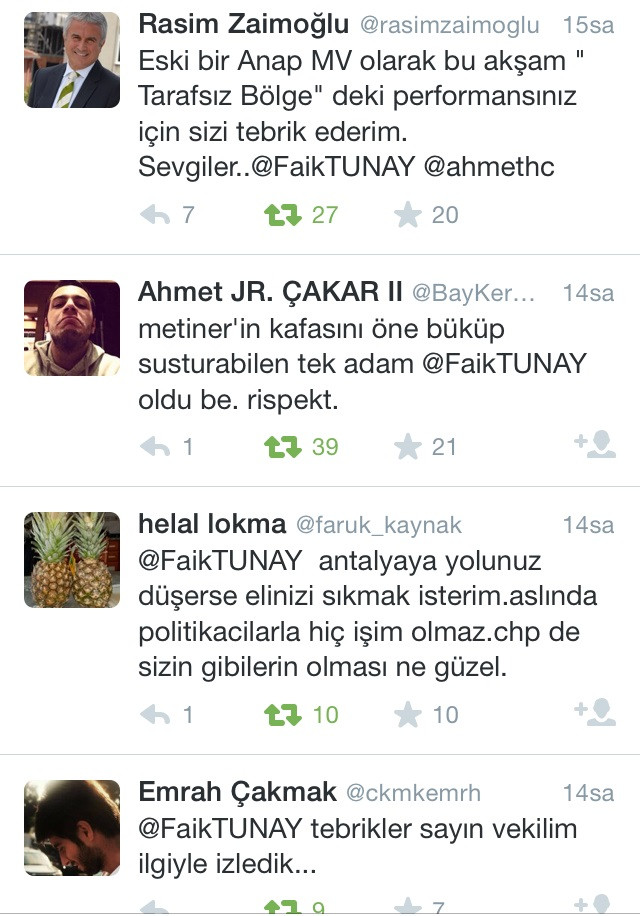Open @ahmethc mention in Rasim's tweet
This screenshot has width=640, height=916.
pos(489,167)
